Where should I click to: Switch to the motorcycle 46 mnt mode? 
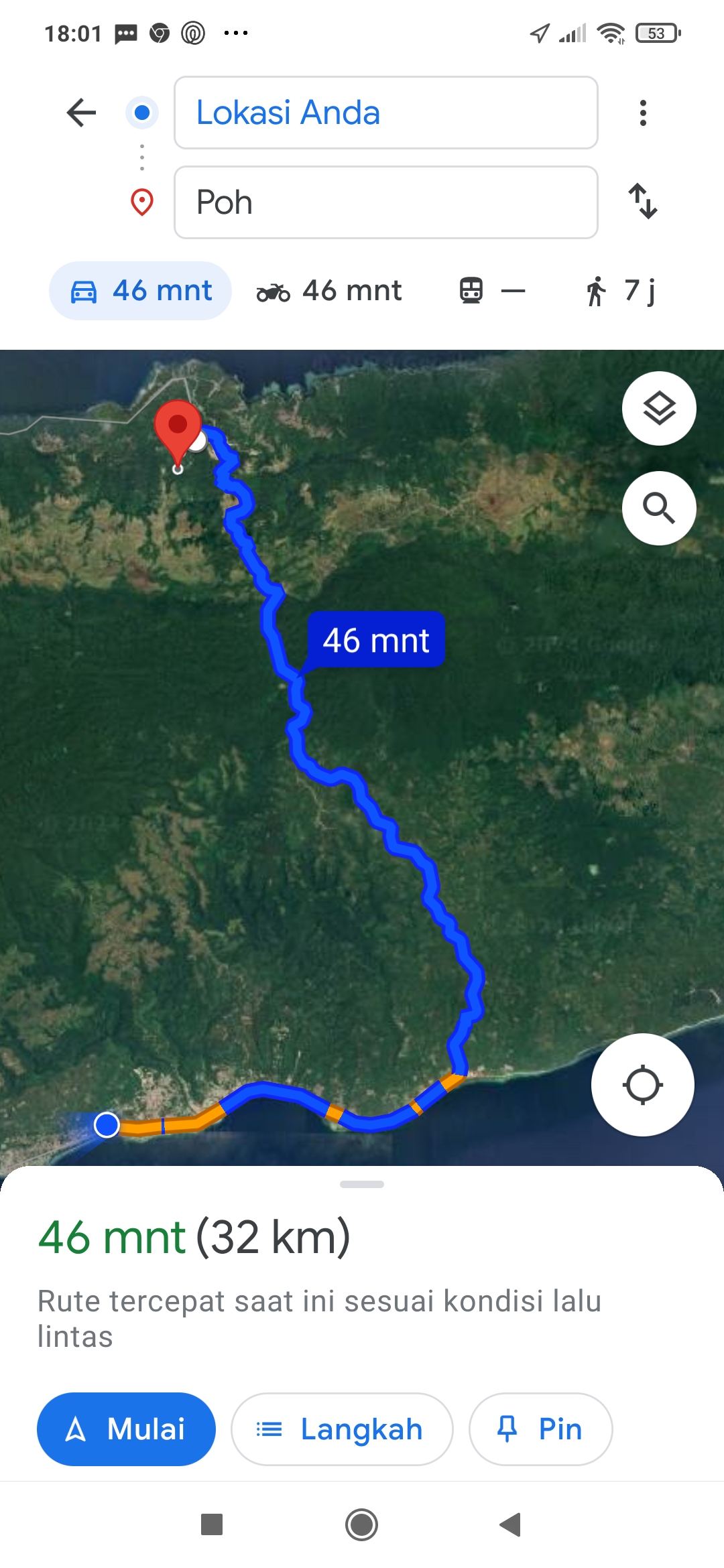(x=329, y=291)
